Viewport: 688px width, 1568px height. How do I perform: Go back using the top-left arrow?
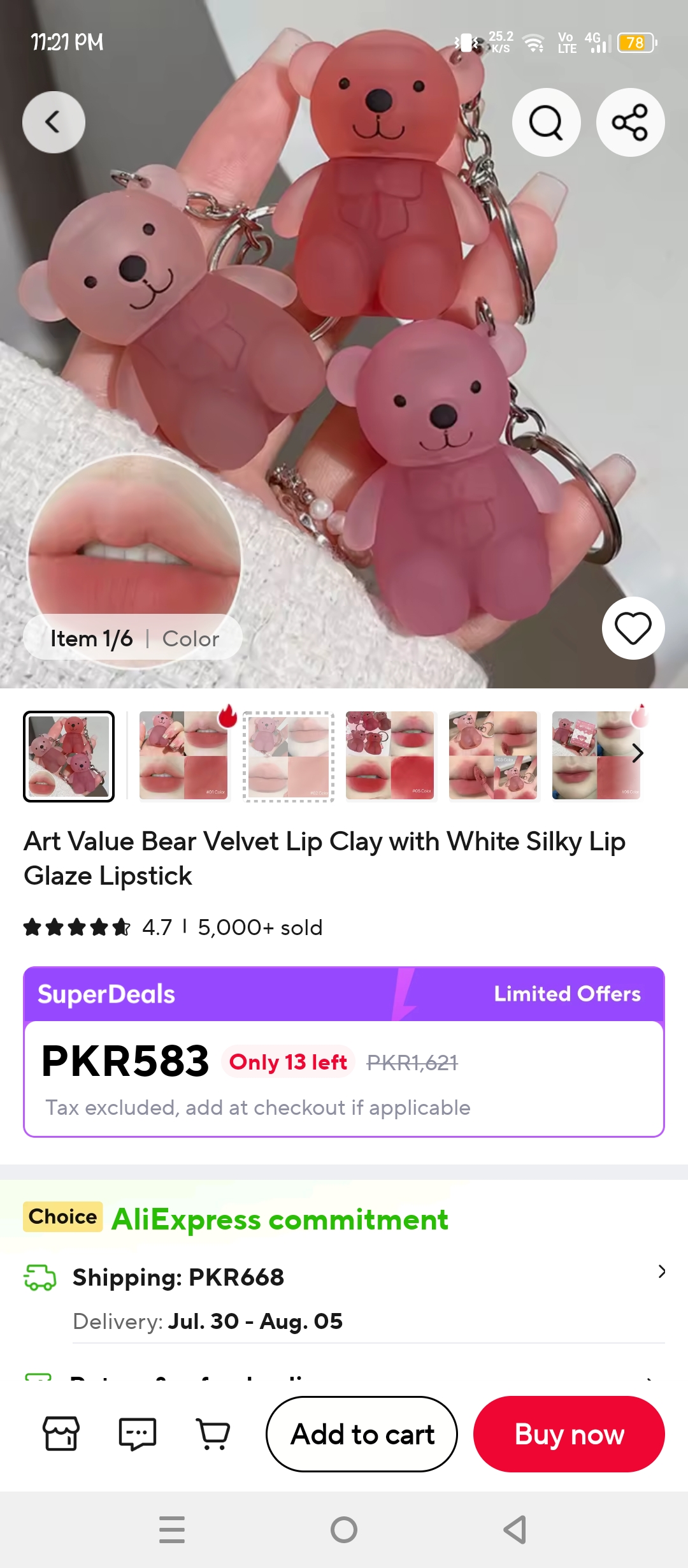pyautogui.click(x=54, y=122)
